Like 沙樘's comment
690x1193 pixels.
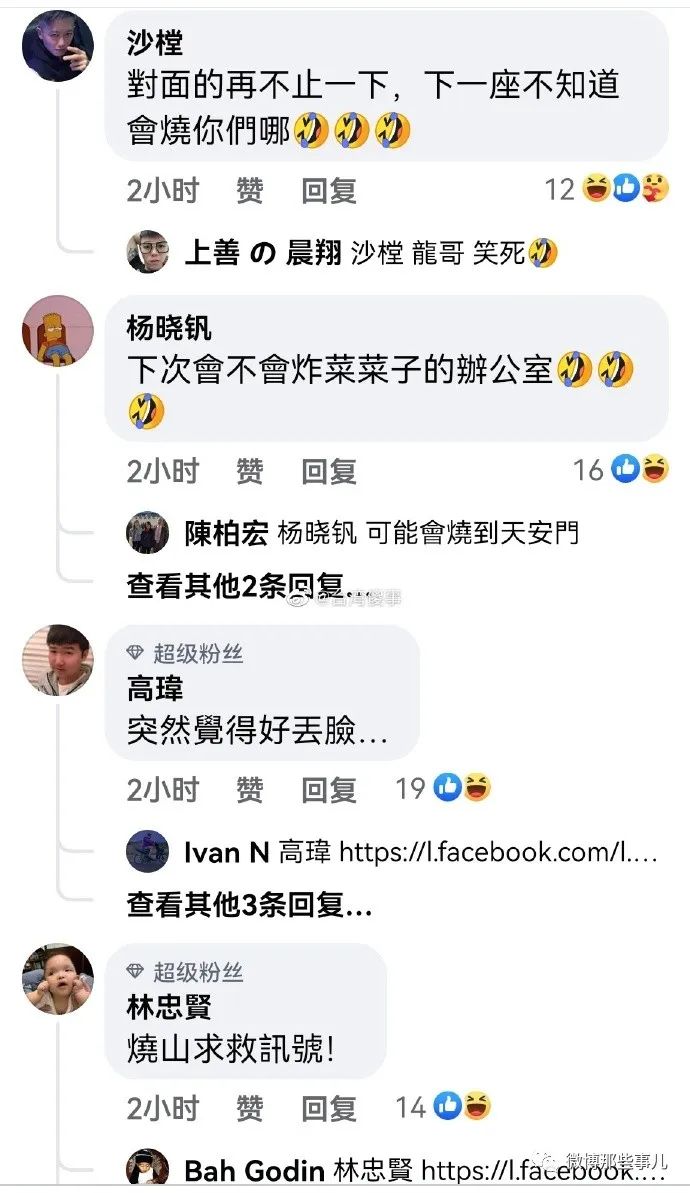click(249, 190)
